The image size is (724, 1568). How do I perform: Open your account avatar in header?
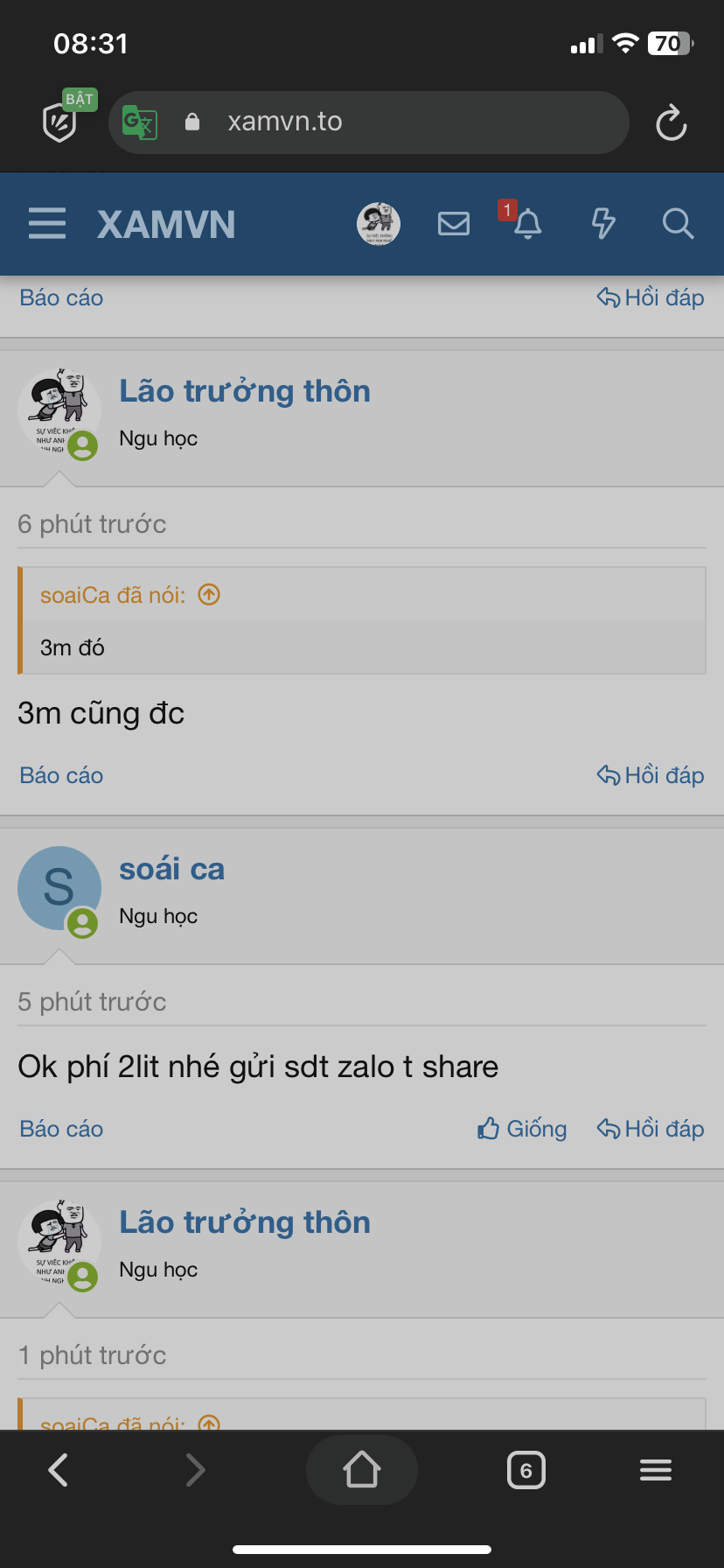pos(379,224)
